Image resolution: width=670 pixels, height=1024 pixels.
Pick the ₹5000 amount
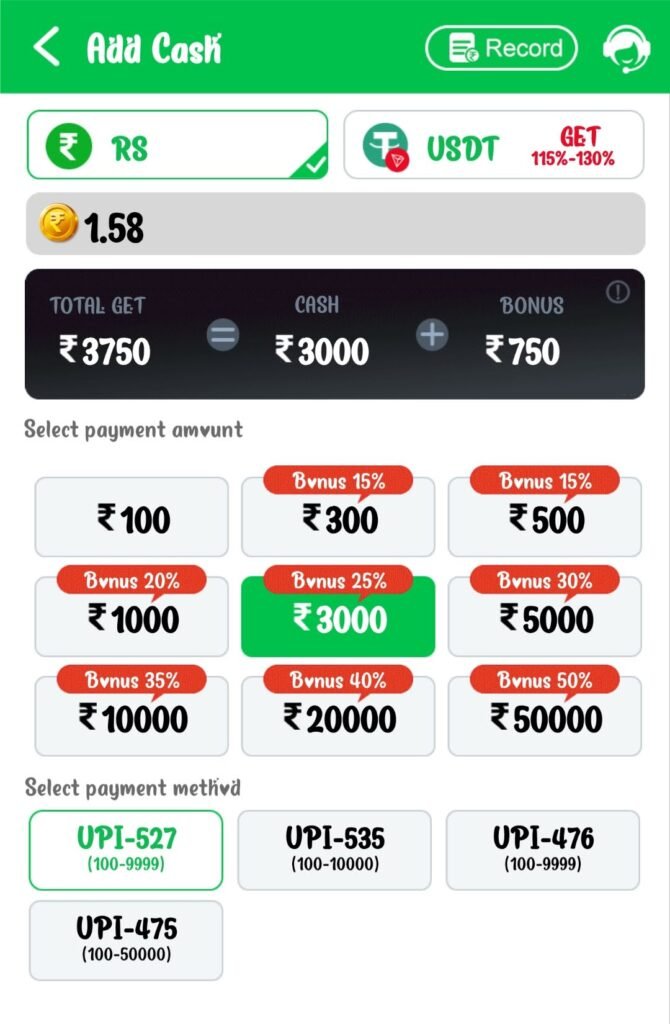[545, 619]
